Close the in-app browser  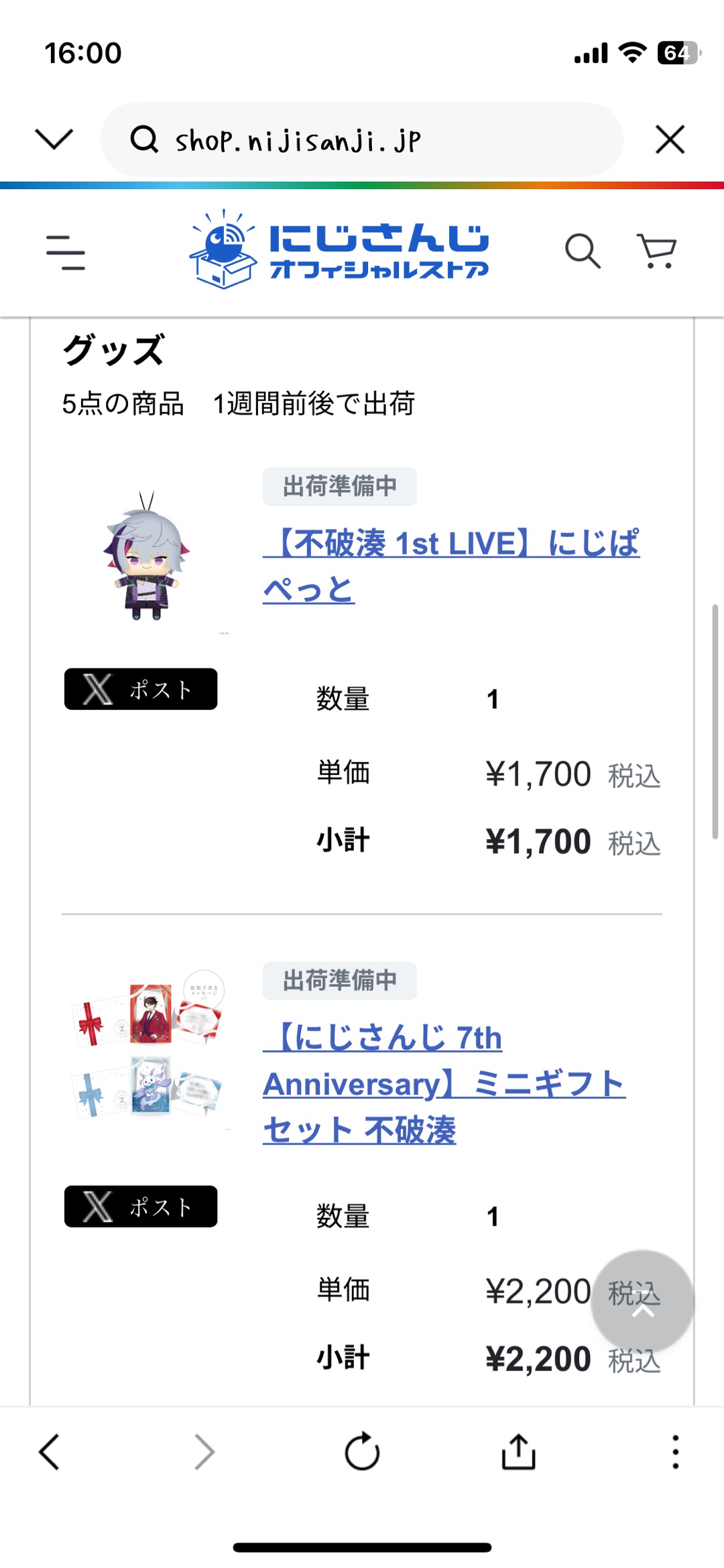[x=670, y=139]
